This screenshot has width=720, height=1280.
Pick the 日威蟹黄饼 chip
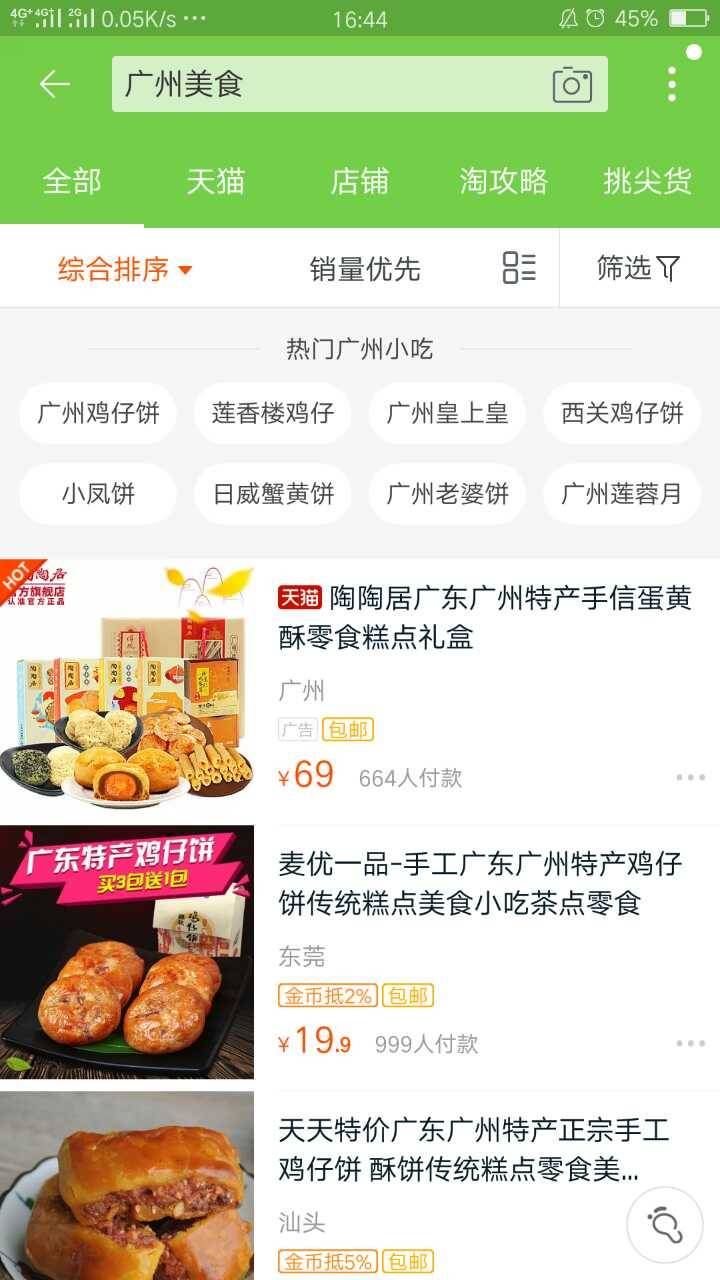273,493
